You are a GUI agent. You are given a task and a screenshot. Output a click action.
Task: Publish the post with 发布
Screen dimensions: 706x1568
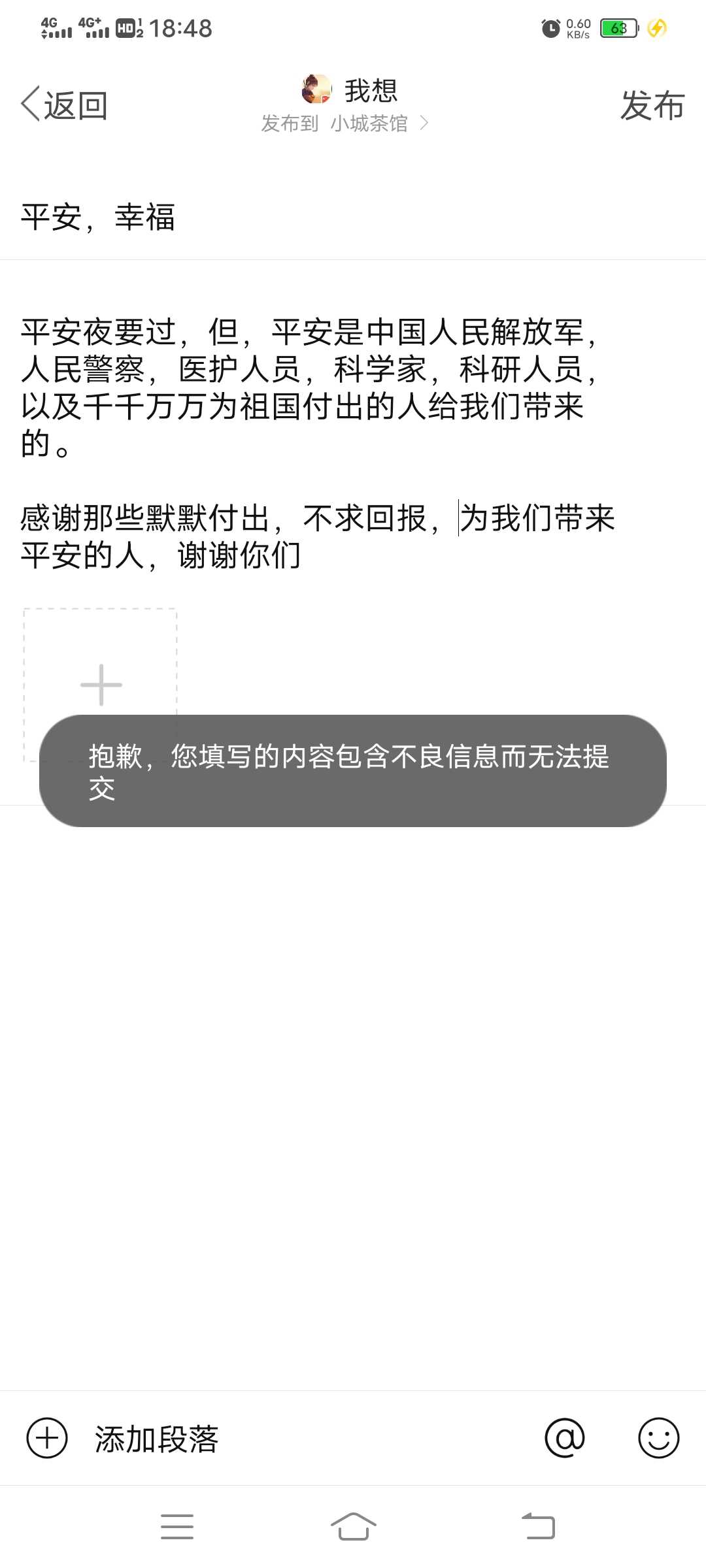coord(652,105)
